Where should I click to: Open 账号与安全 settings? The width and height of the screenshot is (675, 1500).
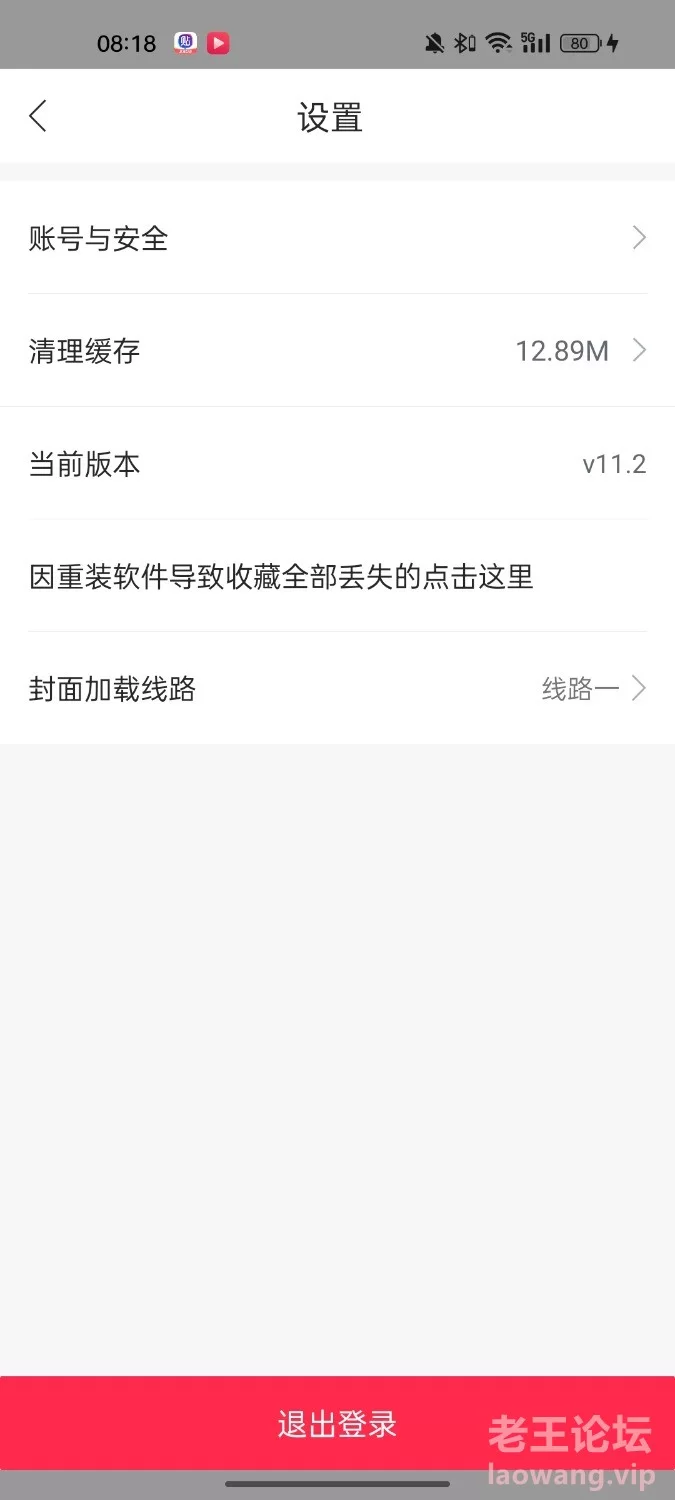(x=337, y=239)
